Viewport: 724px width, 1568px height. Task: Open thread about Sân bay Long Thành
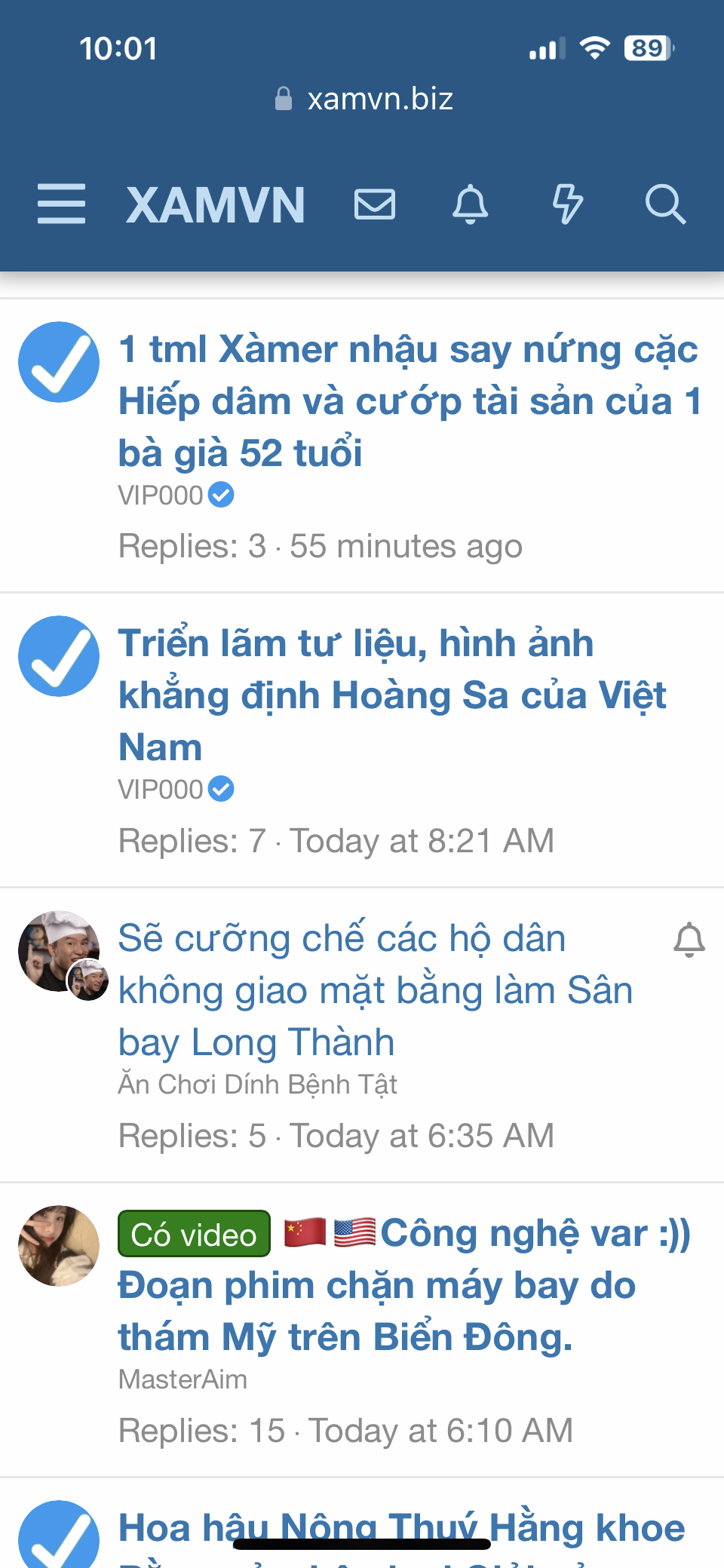[375, 990]
